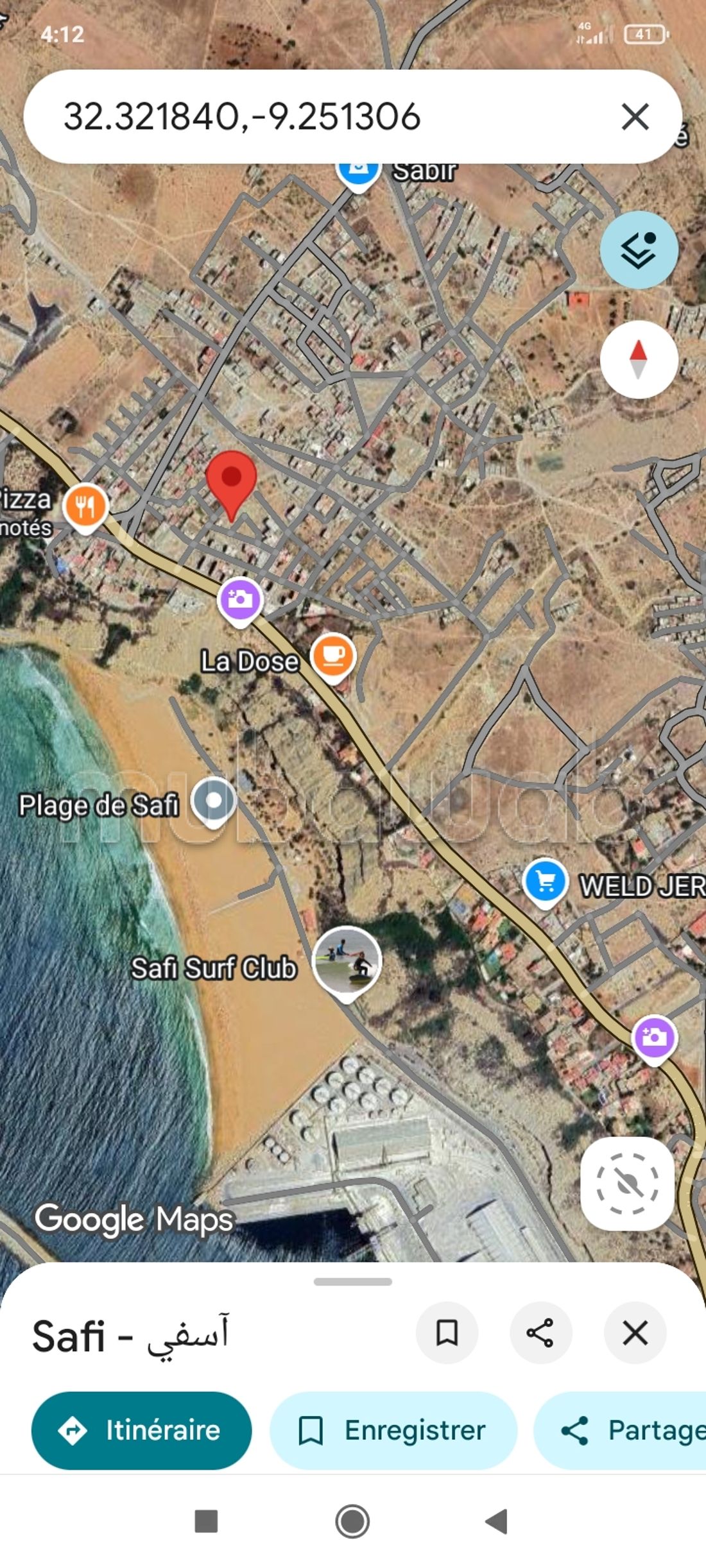Go to the home screen
The height and width of the screenshot is (1568, 706).
[352, 1521]
